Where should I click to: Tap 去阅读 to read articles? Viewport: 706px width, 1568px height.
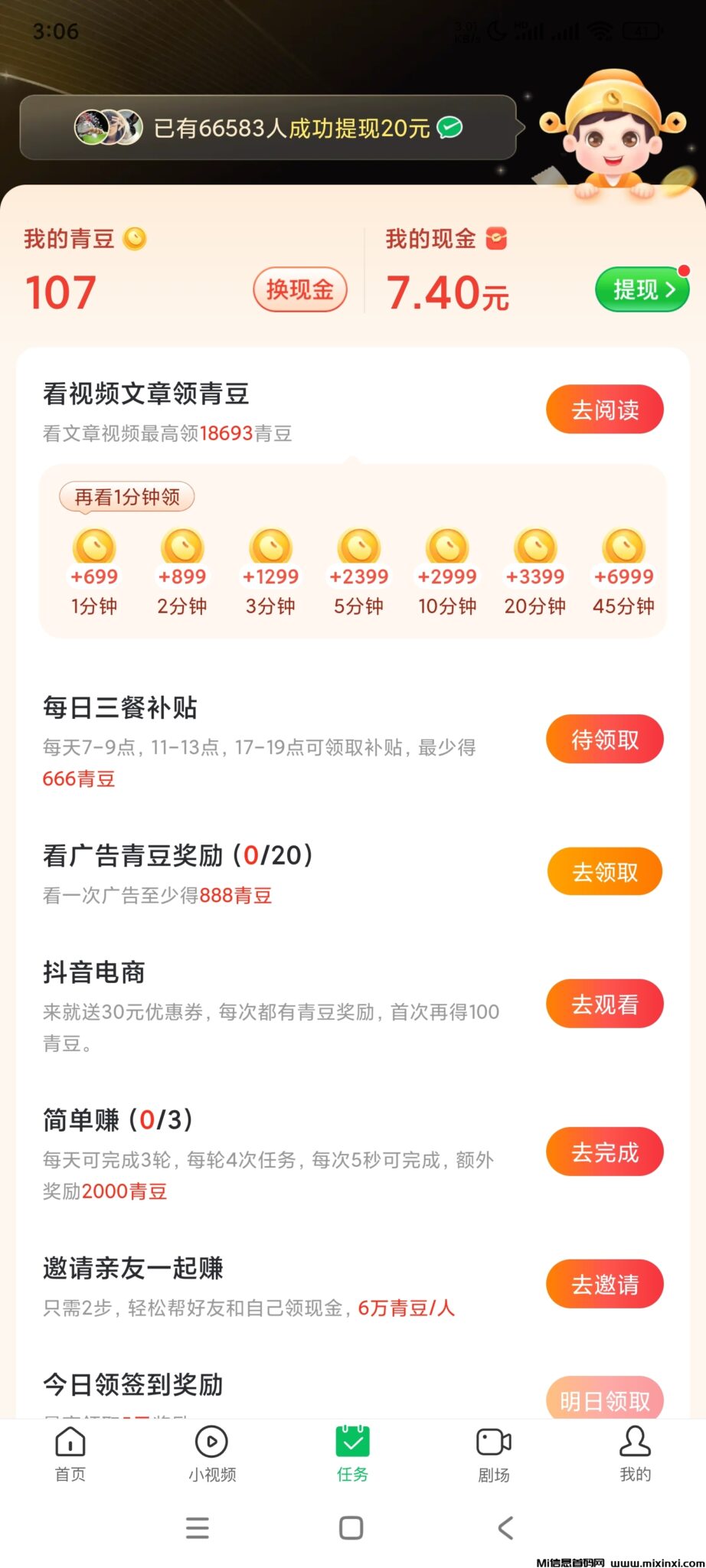click(x=604, y=410)
